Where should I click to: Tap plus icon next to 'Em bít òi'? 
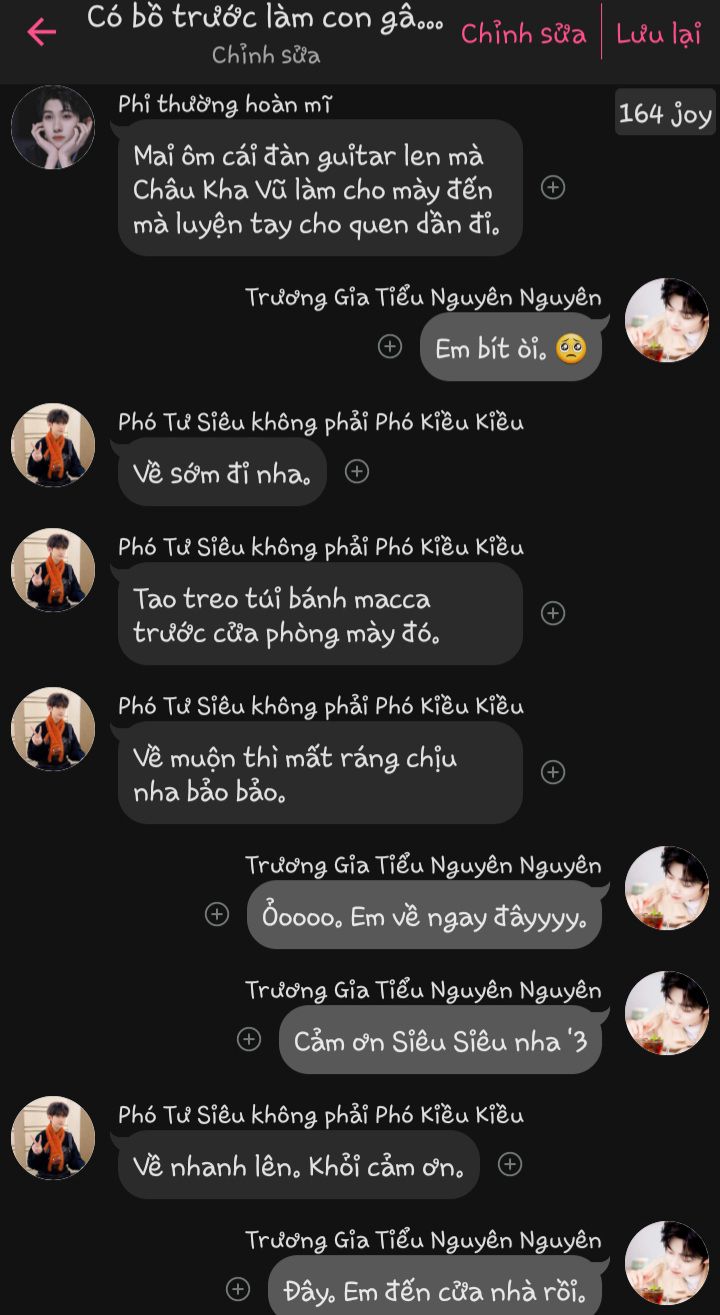click(389, 346)
